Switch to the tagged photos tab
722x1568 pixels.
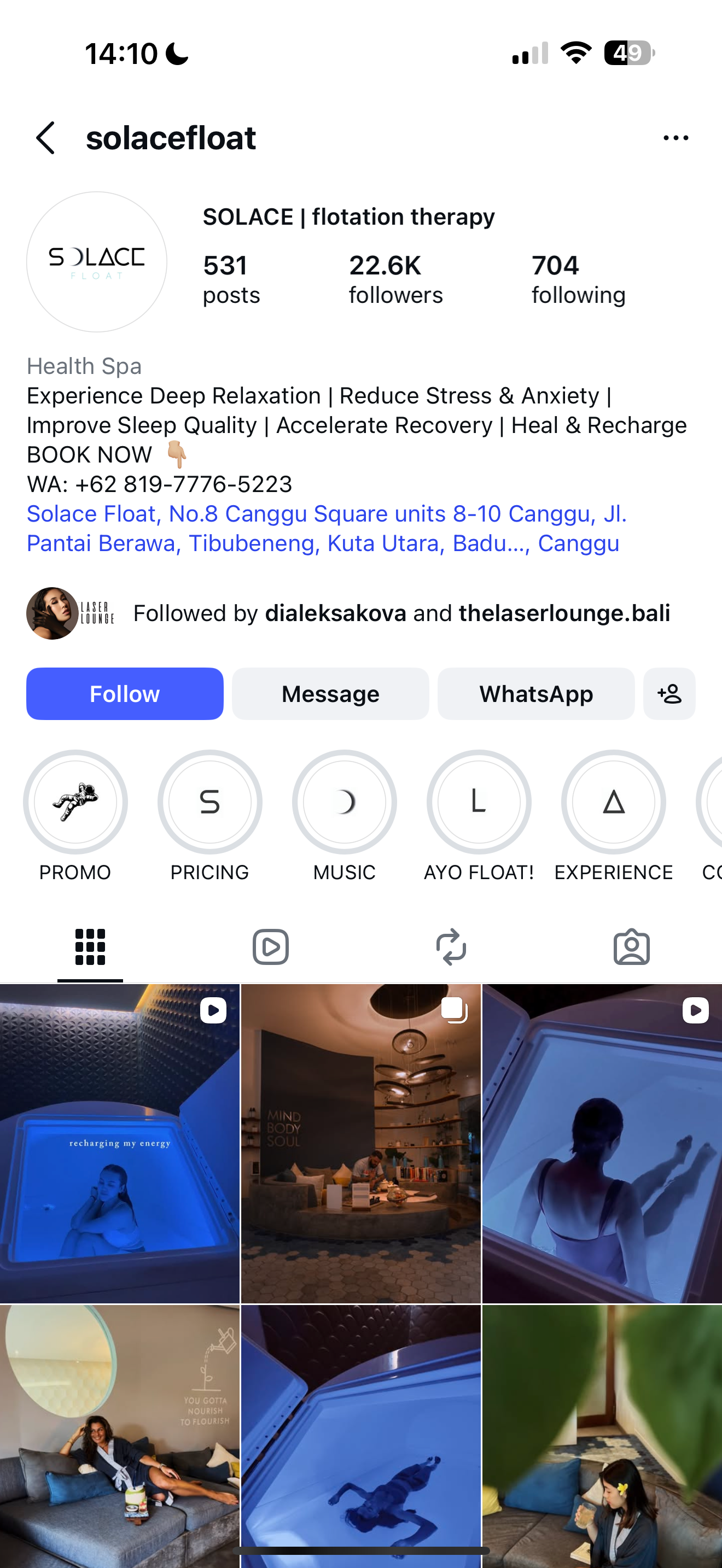click(631, 946)
